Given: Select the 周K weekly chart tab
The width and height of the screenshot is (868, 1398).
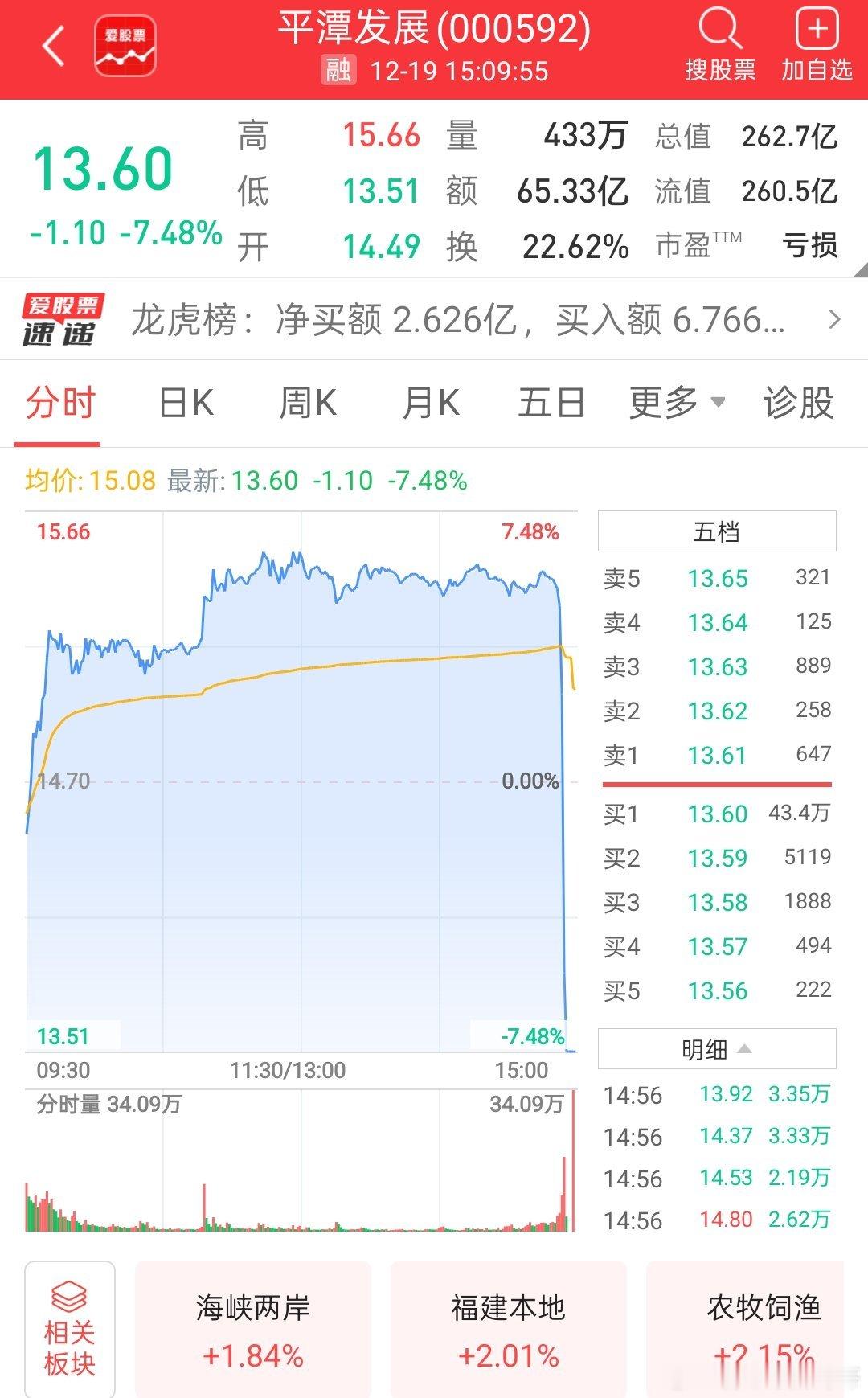Looking at the screenshot, I should [308, 404].
